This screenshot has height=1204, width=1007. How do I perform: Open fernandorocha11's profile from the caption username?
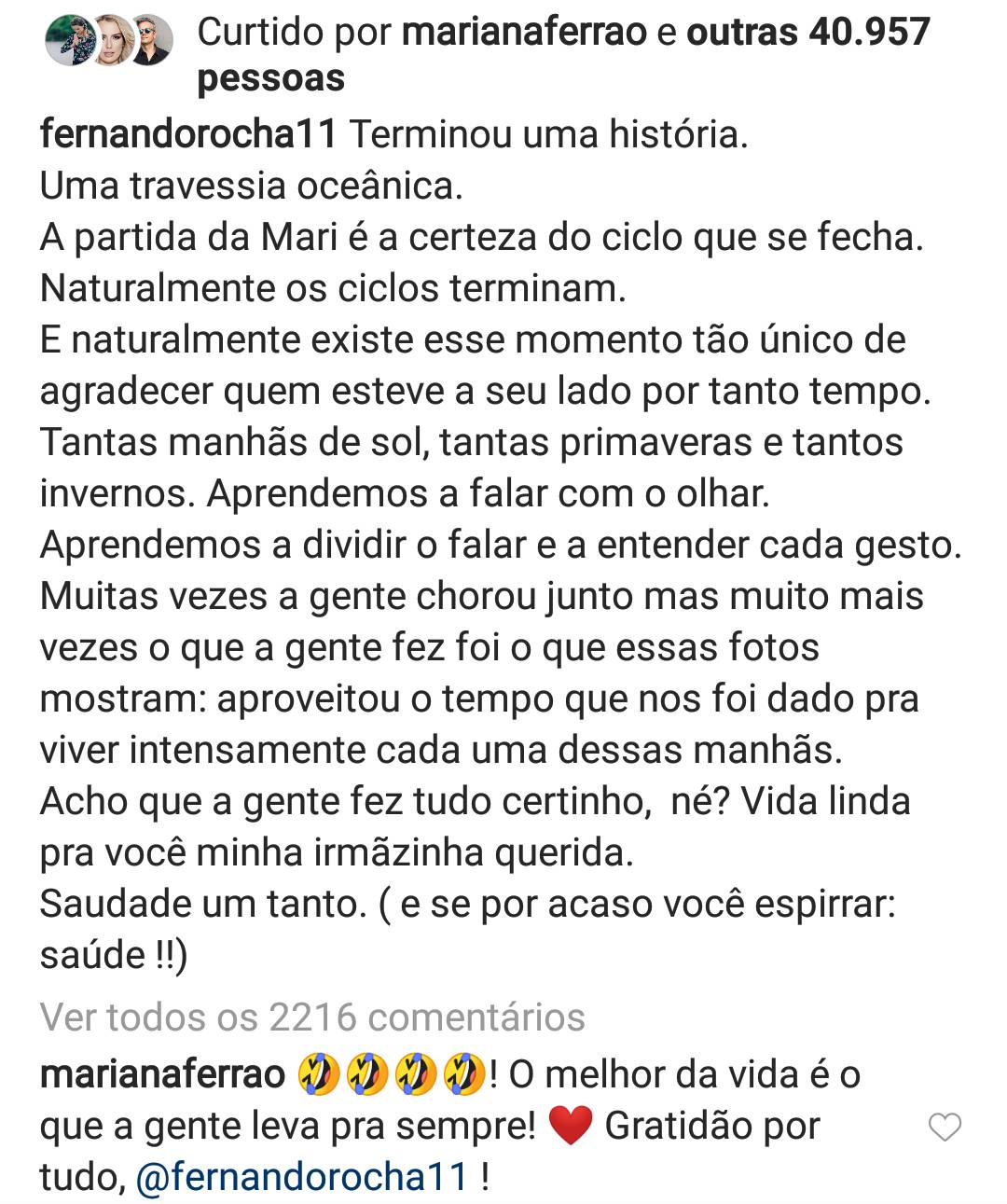click(187, 134)
